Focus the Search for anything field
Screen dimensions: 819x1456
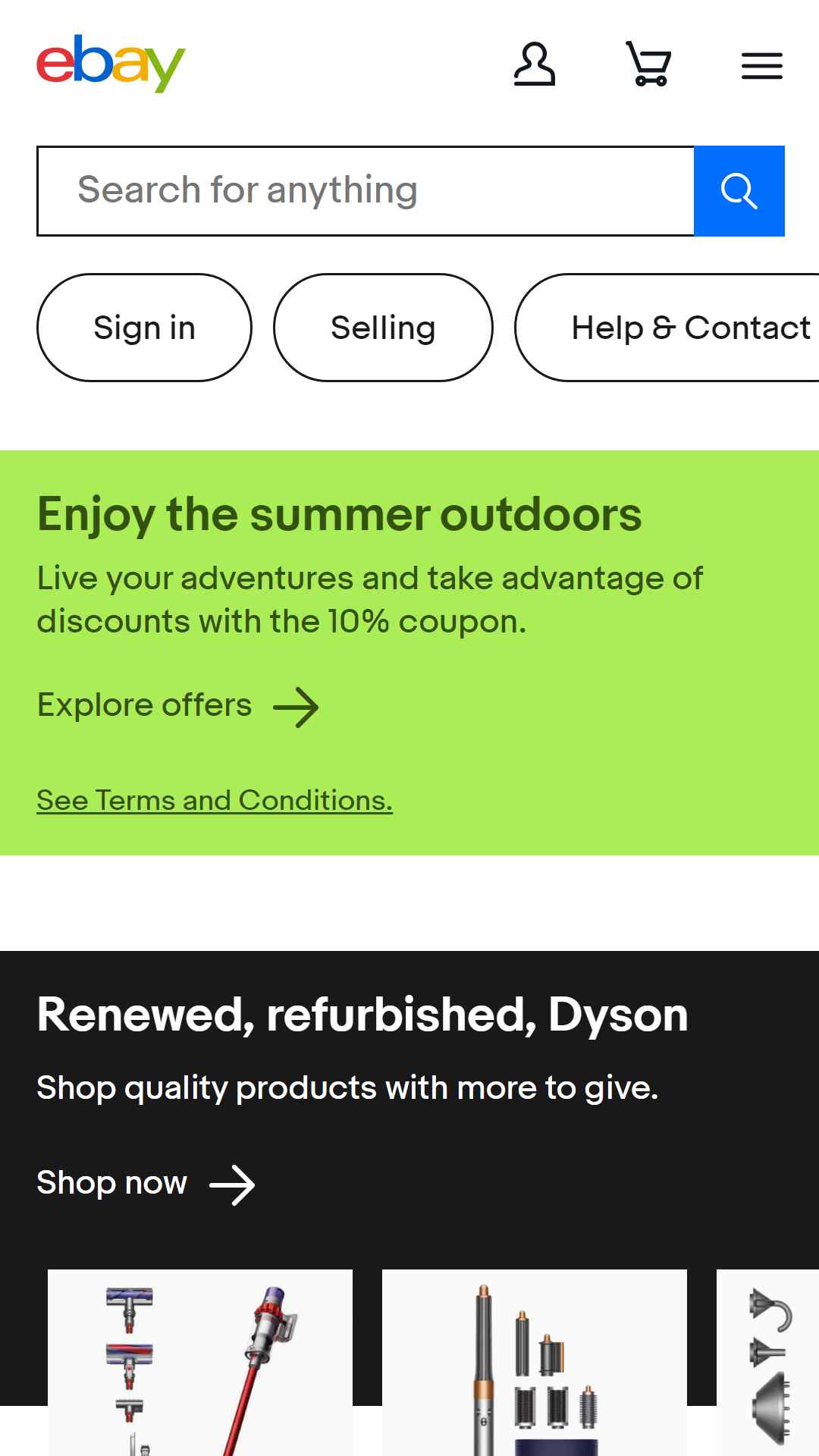pyautogui.click(x=366, y=190)
